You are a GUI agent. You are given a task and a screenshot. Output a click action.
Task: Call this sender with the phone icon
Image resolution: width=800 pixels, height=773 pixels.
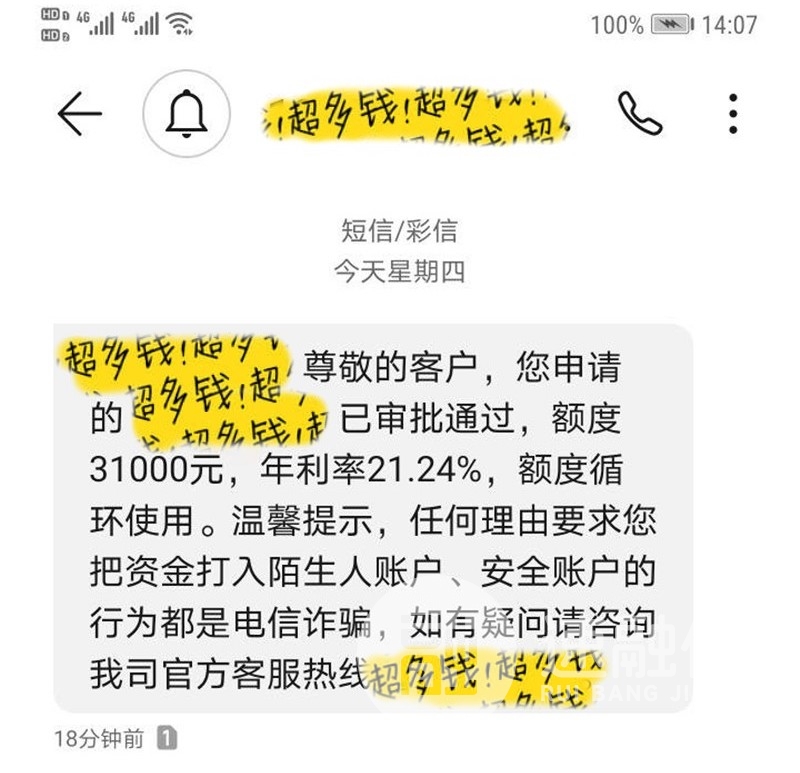[x=640, y=114]
